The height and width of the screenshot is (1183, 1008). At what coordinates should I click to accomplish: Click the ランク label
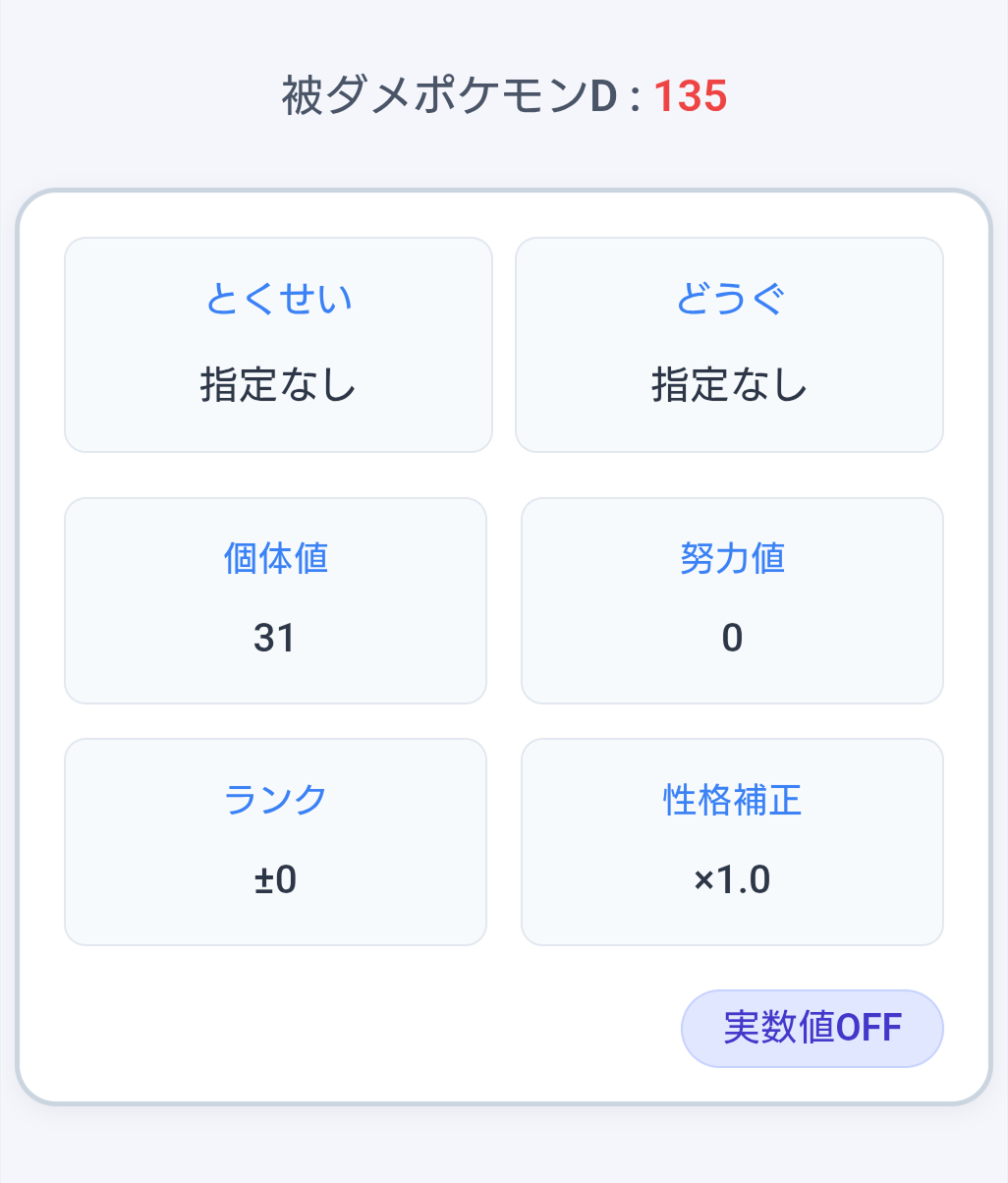[x=276, y=800]
